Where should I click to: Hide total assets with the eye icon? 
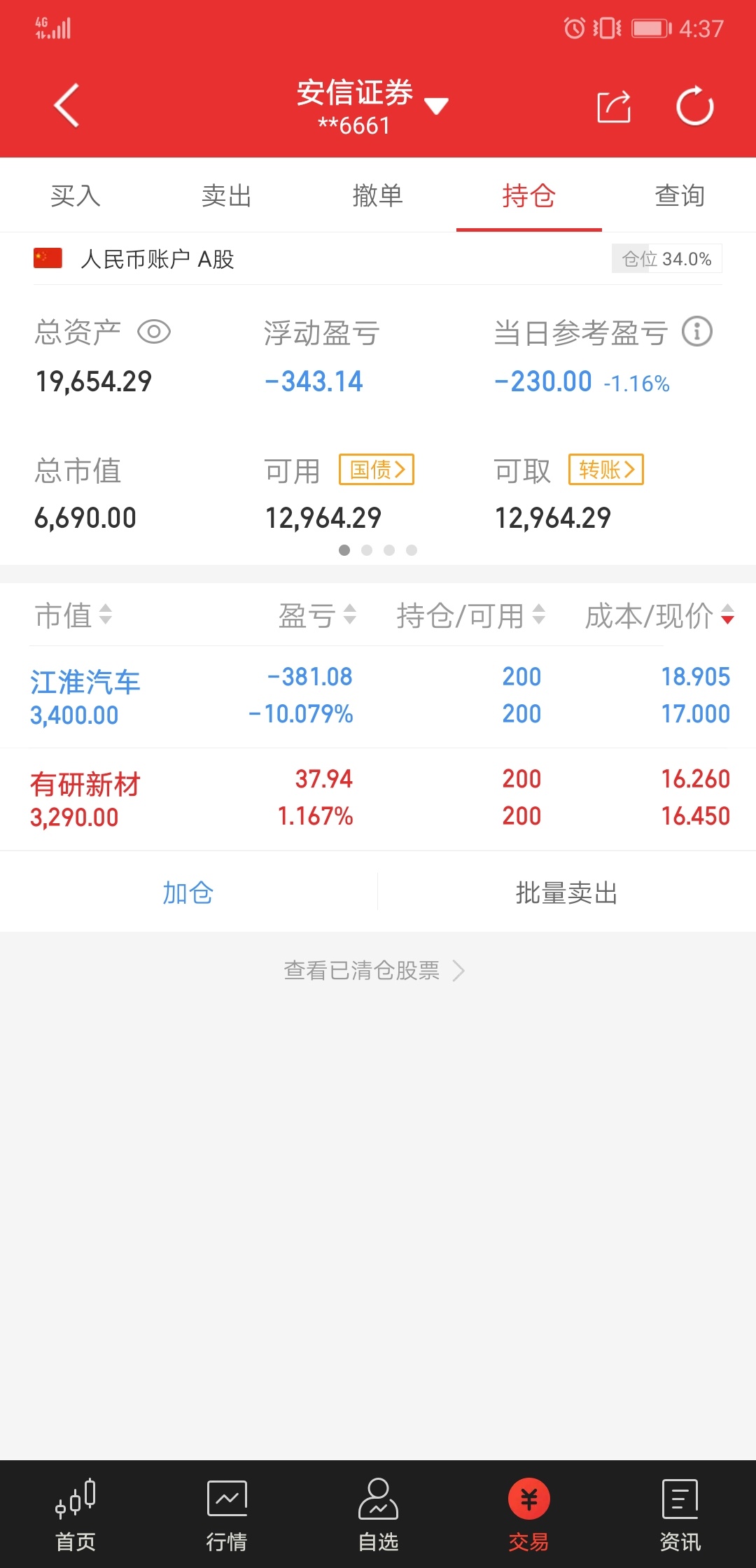[154, 332]
